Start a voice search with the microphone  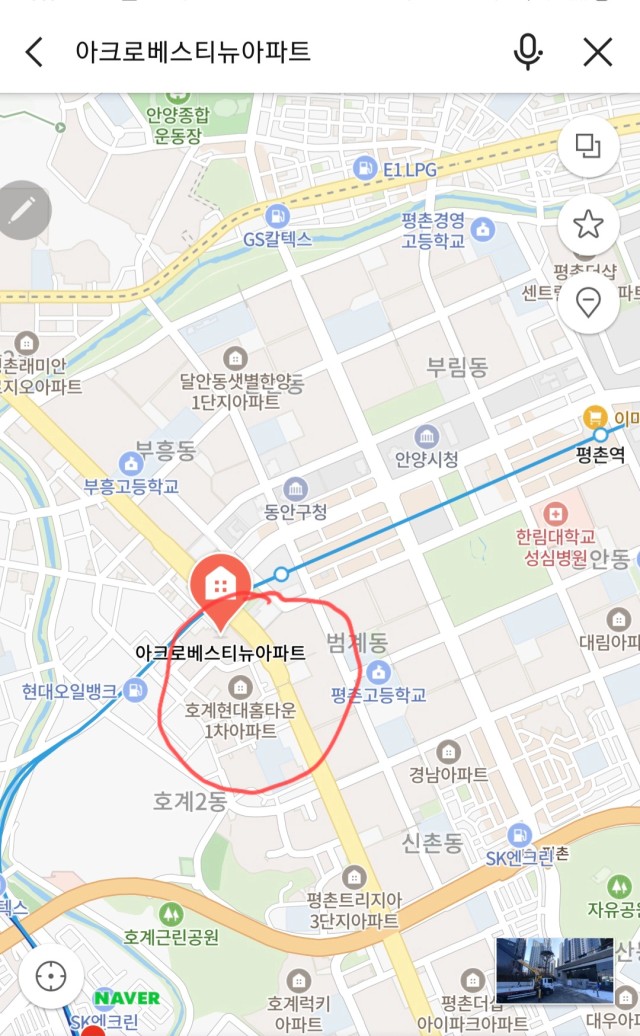(528, 52)
